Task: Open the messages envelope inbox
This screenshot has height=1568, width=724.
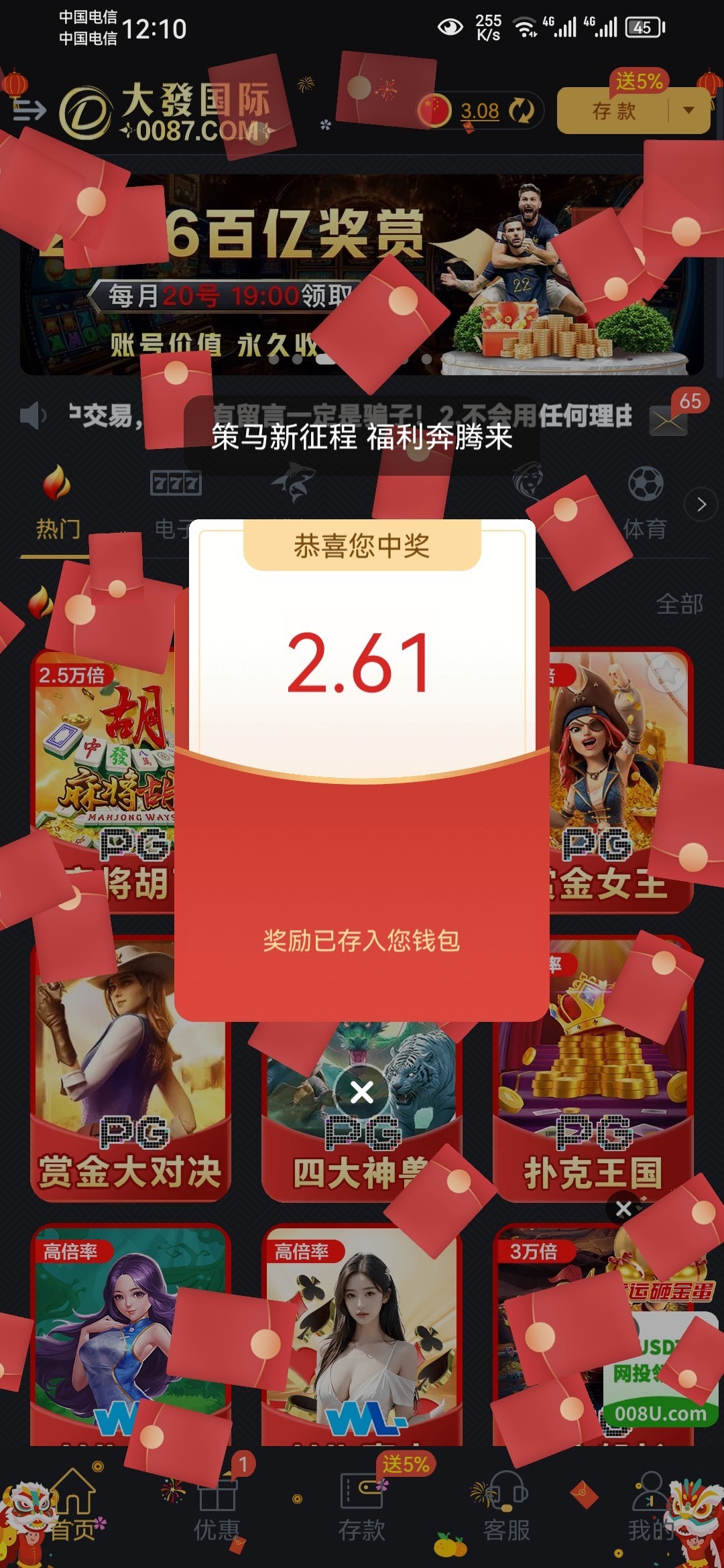Action: click(x=668, y=421)
